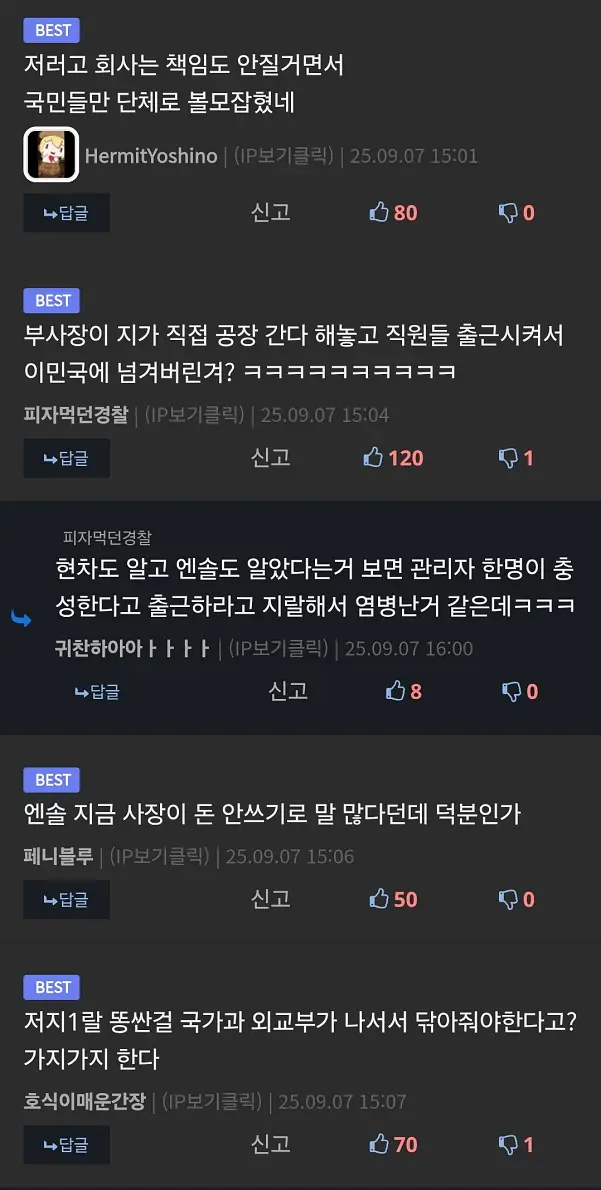601x1190 pixels.
Task: Reply to HermitYoshino's comment
Action: pyautogui.click(x=66, y=213)
